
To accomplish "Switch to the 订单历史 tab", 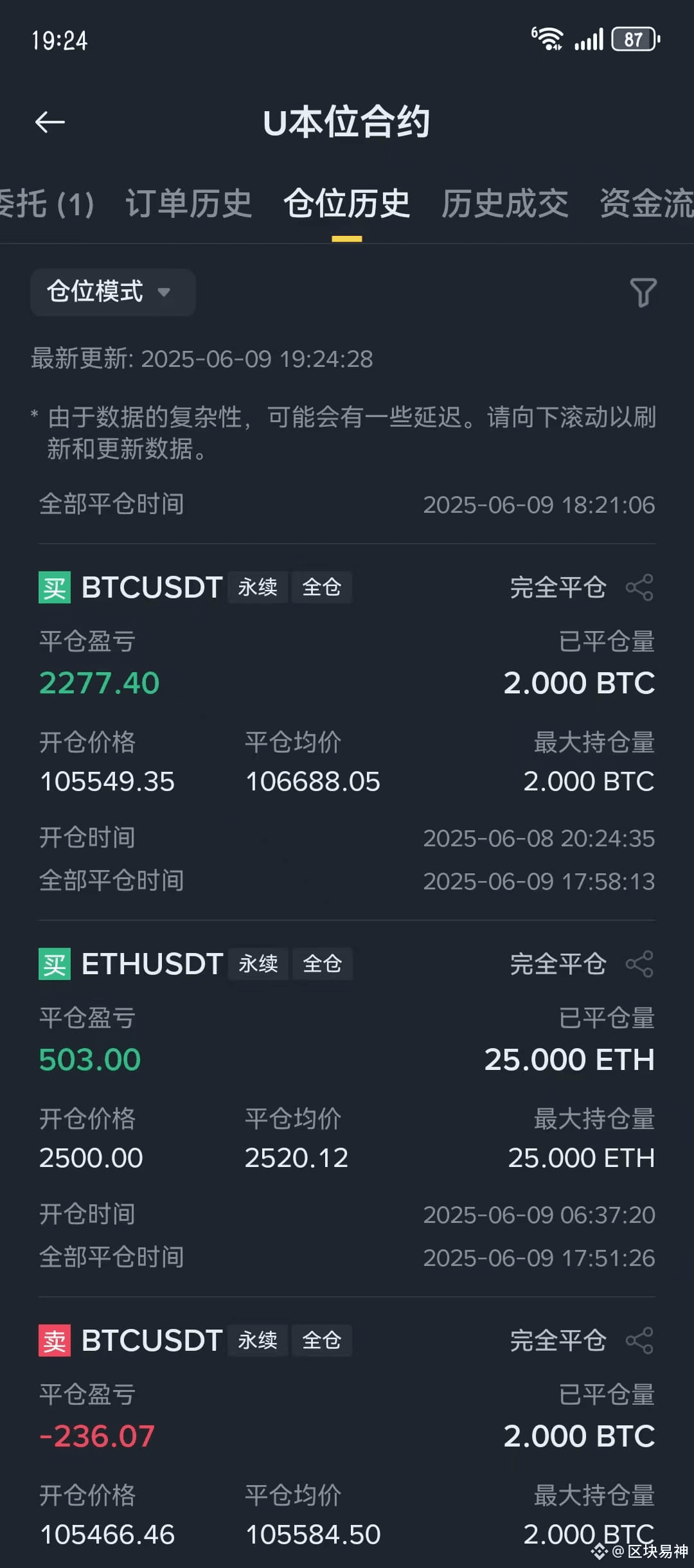I will click(x=188, y=204).
